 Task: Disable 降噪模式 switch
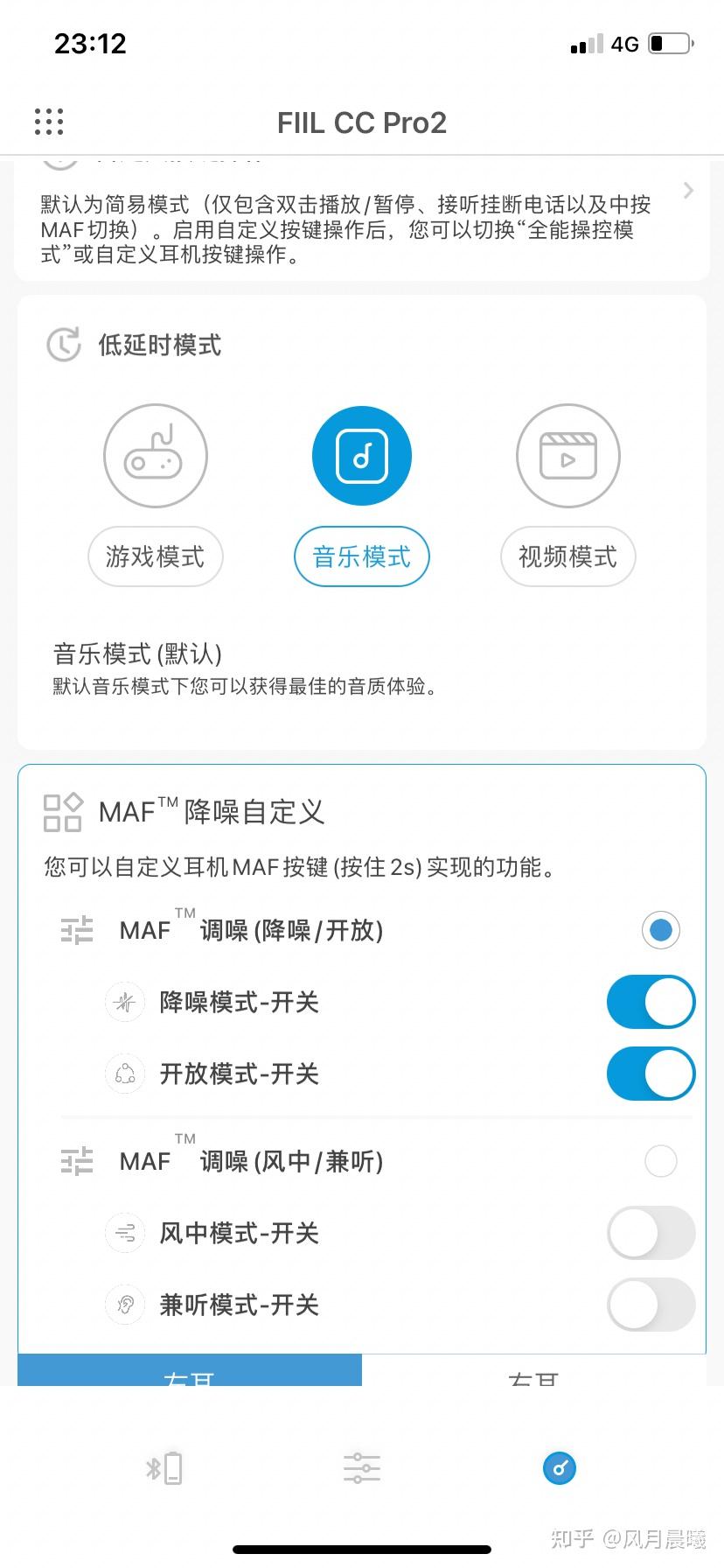tap(651, 1002)
